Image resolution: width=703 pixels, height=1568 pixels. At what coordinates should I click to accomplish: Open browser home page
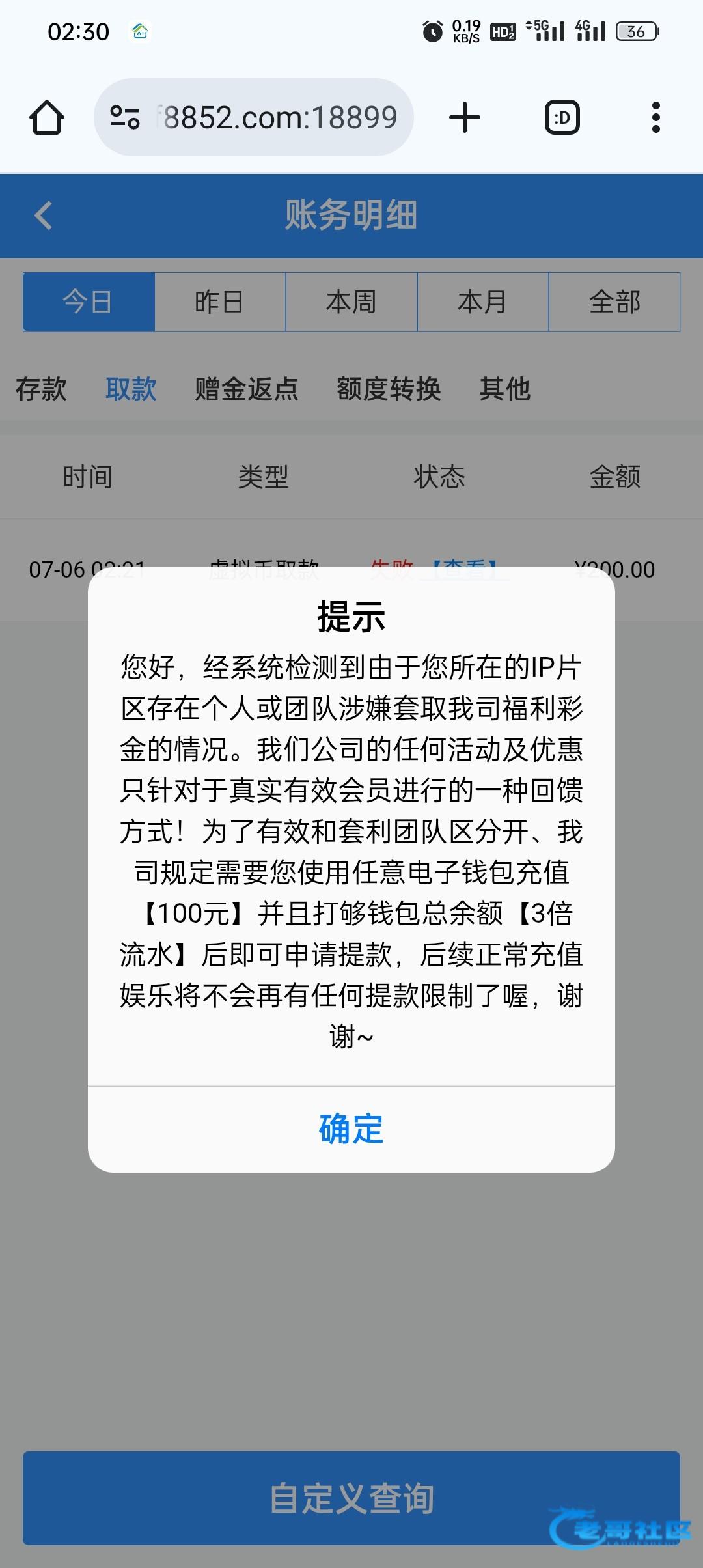(x=47, y=118)
